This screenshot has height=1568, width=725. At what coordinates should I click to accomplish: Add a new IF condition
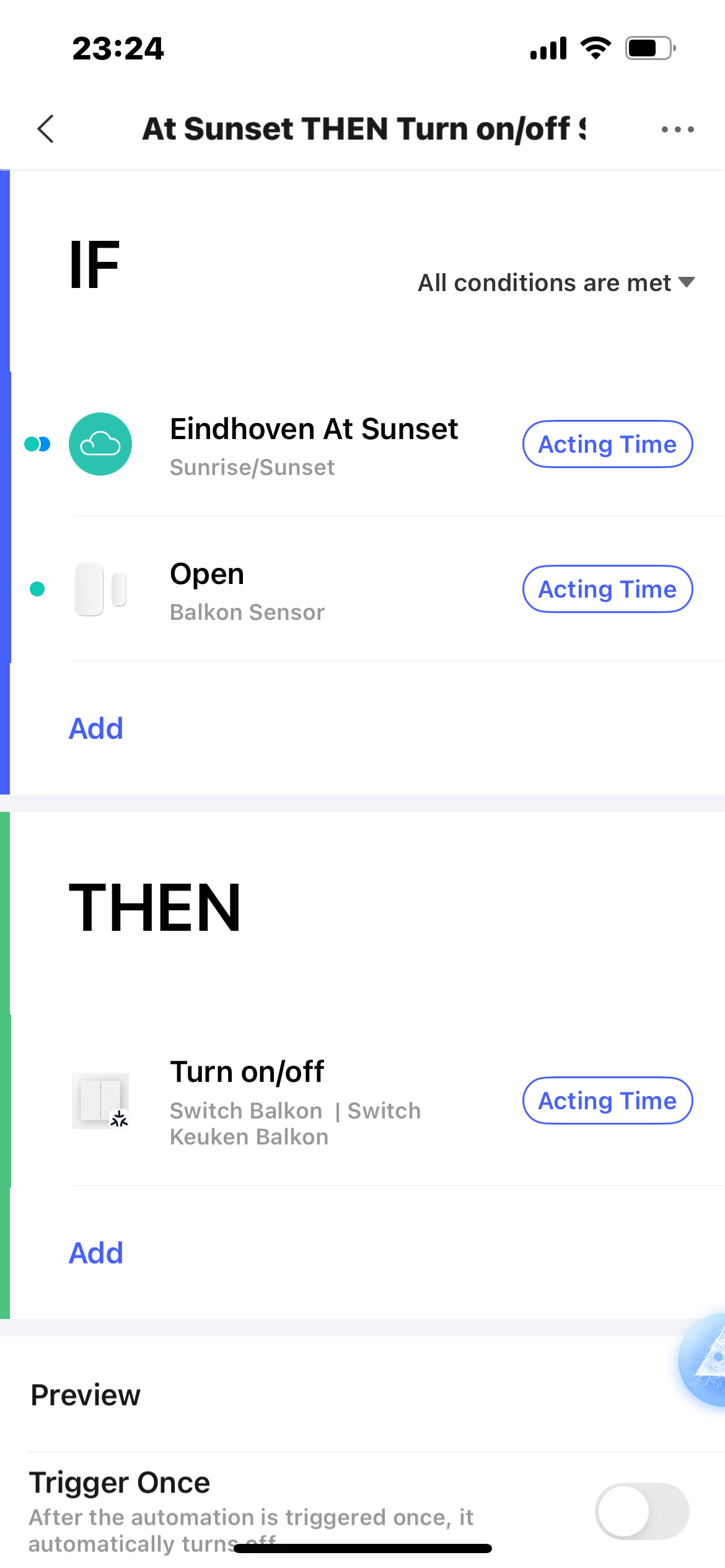[x=96, y=728]
